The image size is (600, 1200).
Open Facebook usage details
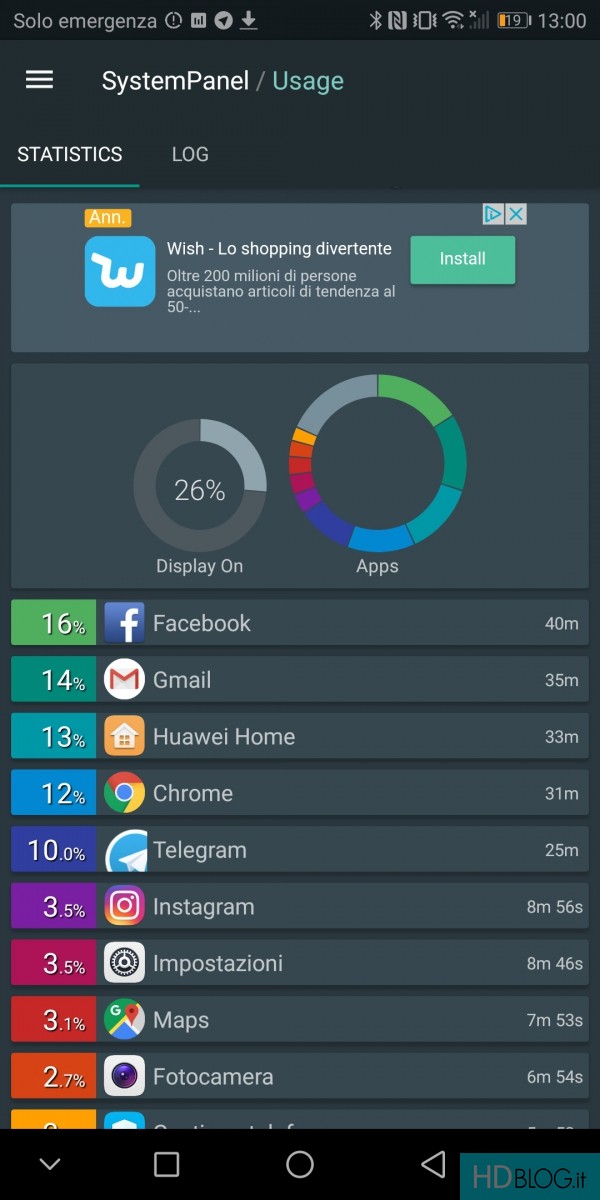coord(300,623)
